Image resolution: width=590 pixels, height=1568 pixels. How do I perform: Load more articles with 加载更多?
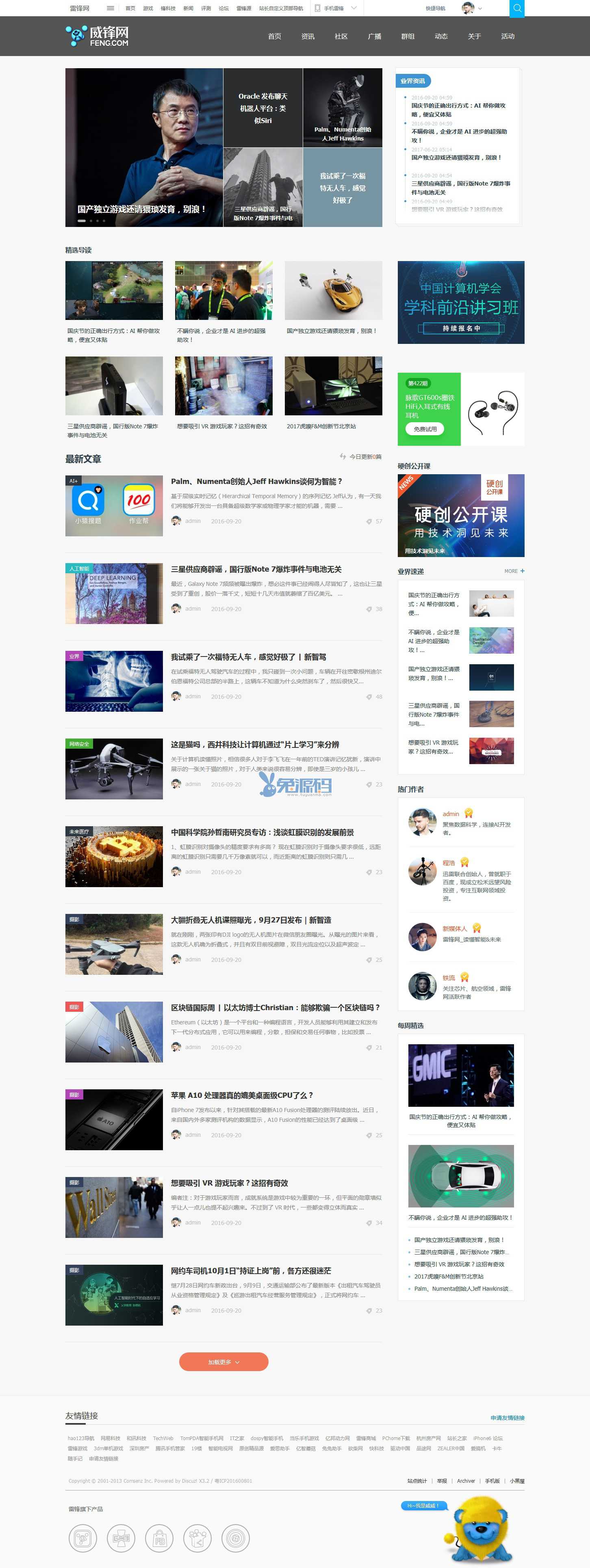223,1362
